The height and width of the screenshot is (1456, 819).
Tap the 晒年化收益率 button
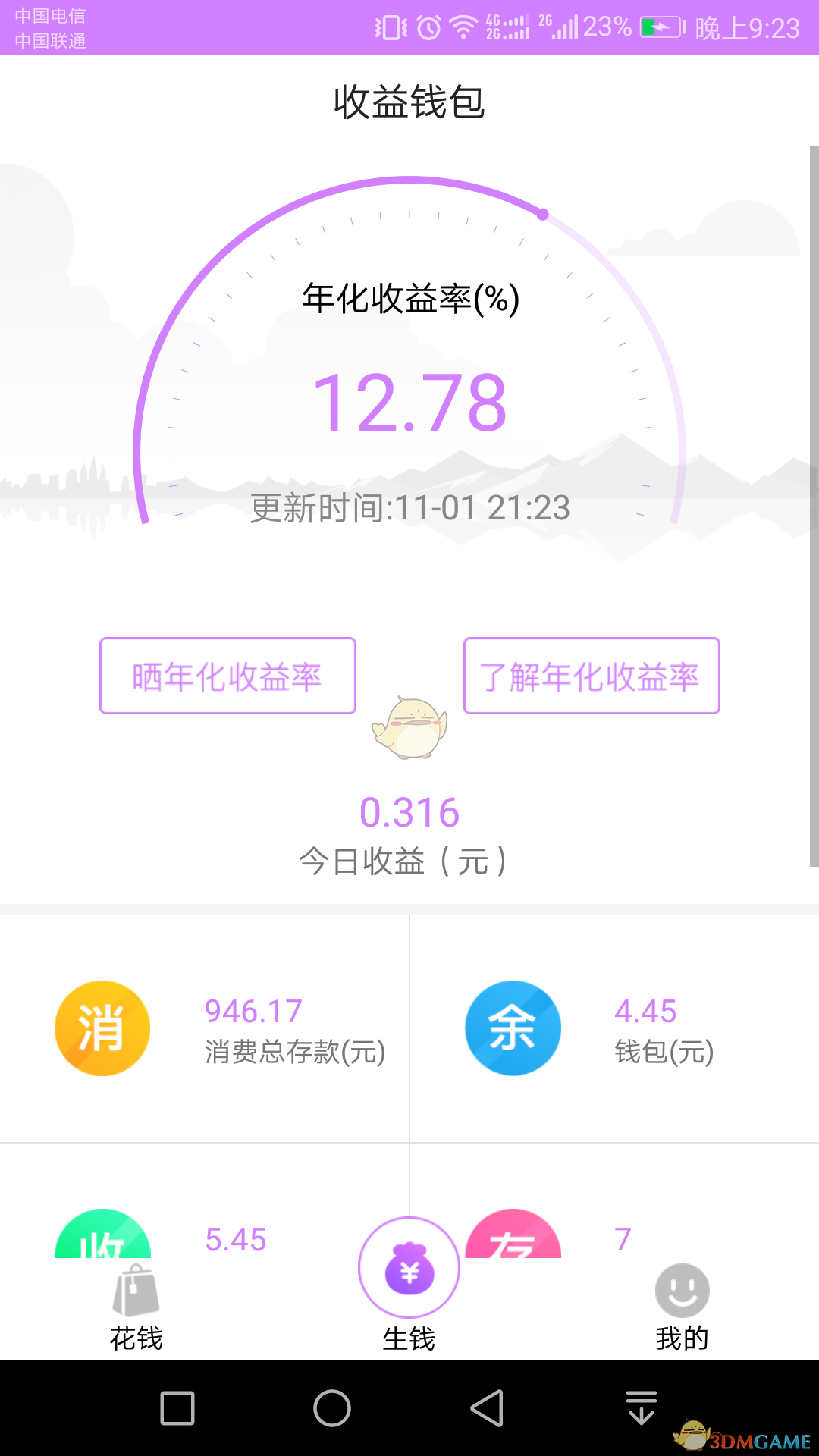coord(227,676)
